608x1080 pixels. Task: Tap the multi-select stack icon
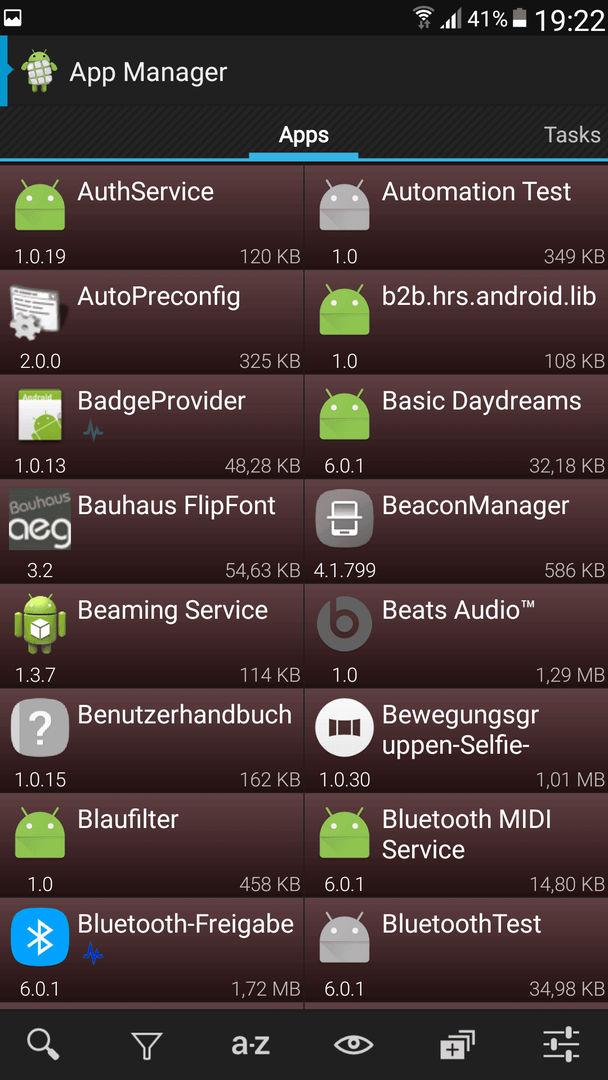tap(457, 1045)
